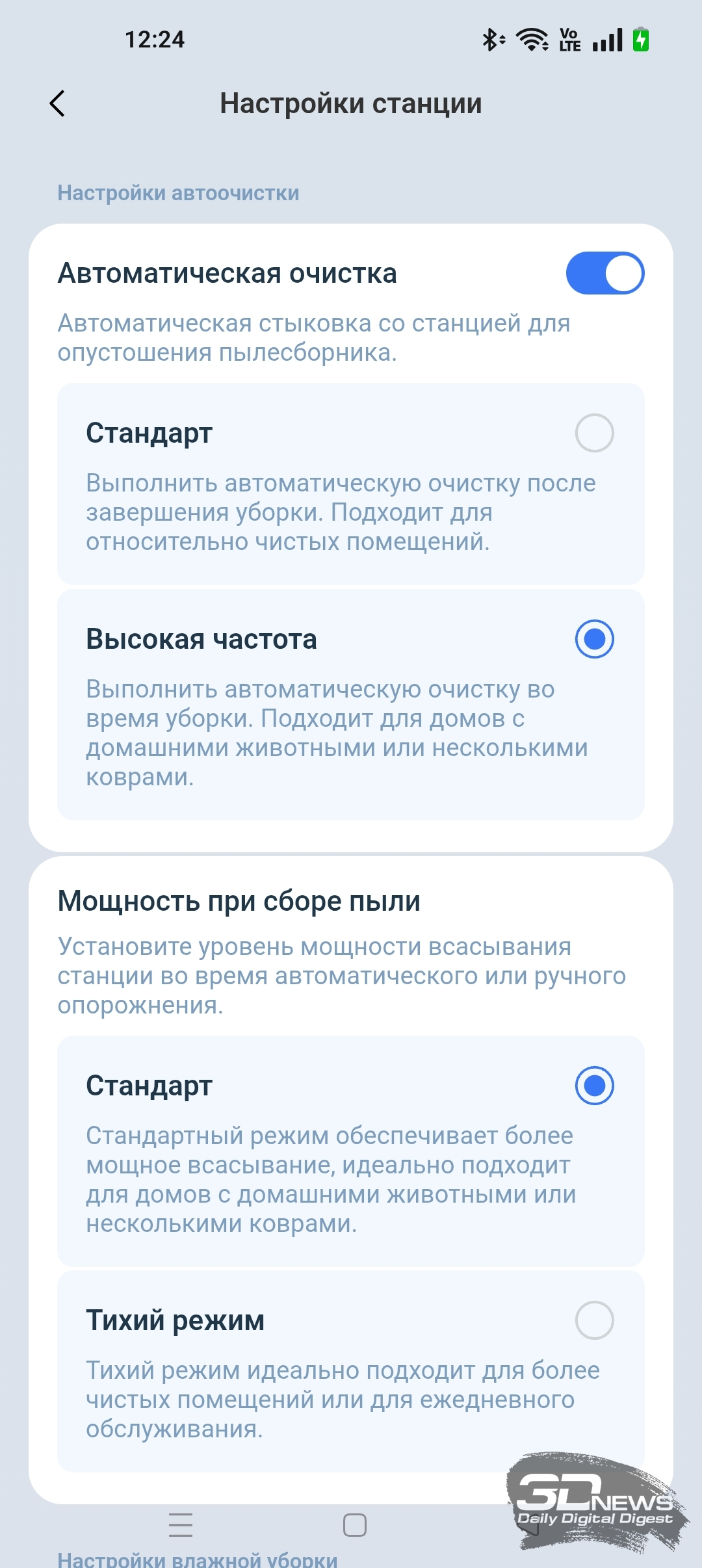Viewport: 702px width, 1568px height.
Task: Open the system recent apps menu
Action: tap(181, 1525)
